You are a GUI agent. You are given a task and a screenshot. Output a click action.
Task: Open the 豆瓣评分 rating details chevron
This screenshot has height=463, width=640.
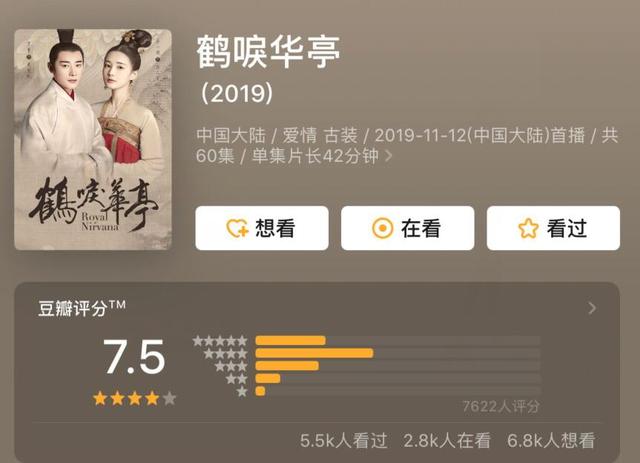pos(592,308)
